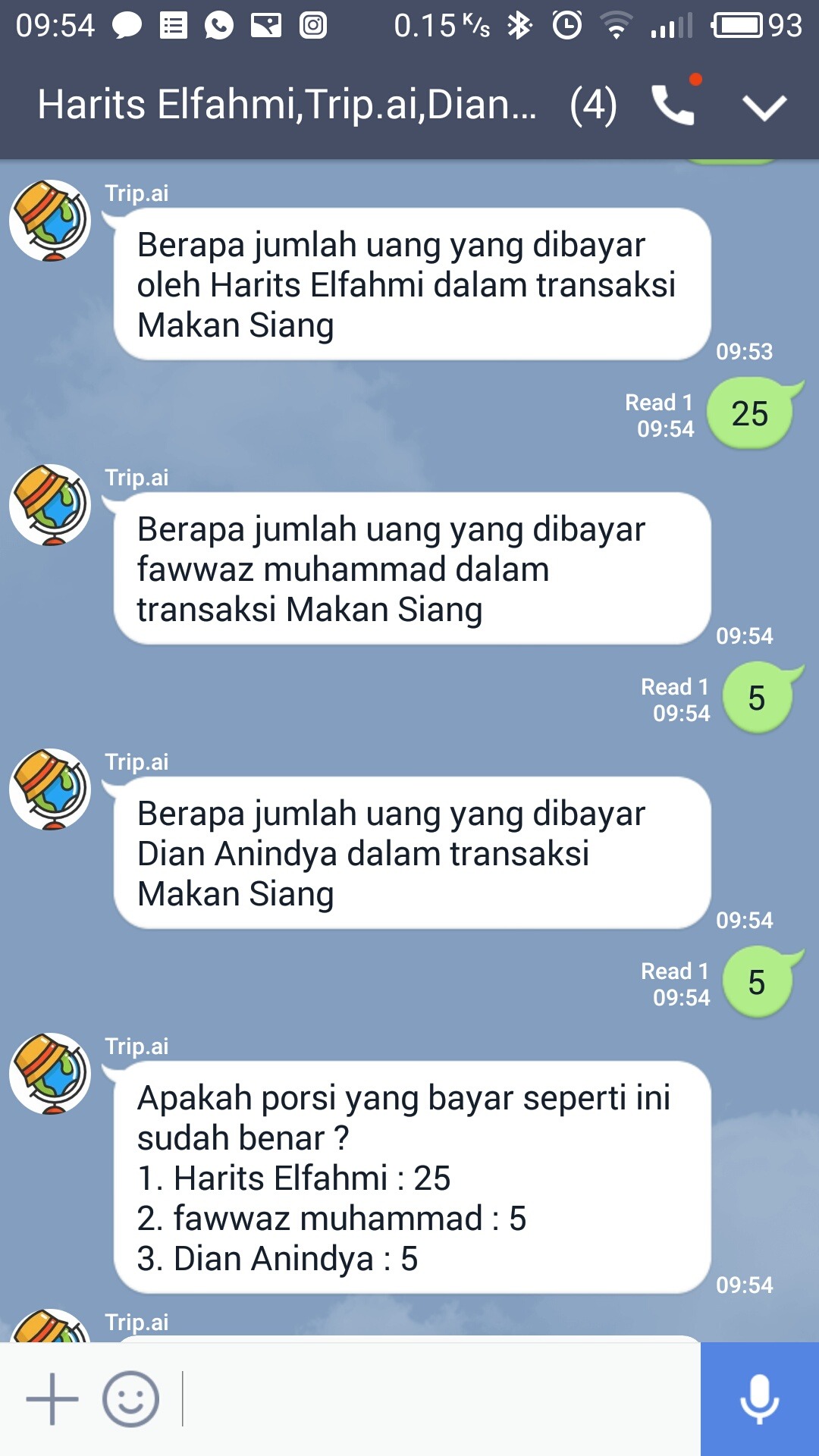Open Trip.ai avatar beside fawwaz muhammad question
819x1456 pixels.
(50, 505)
